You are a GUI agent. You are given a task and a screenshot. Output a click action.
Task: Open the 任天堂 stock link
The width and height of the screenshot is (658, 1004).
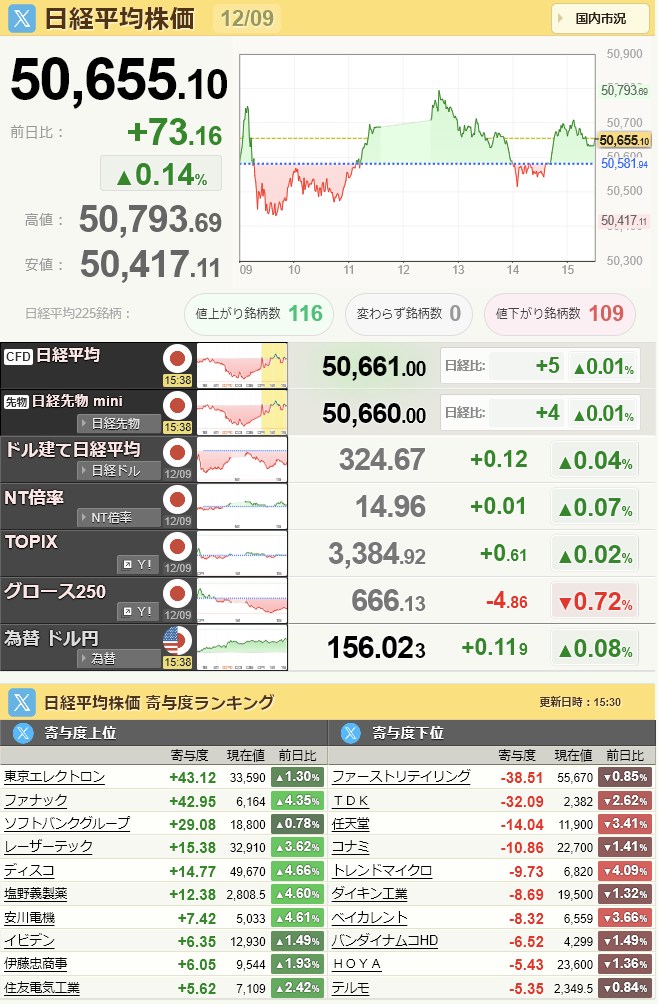[350, 823]
